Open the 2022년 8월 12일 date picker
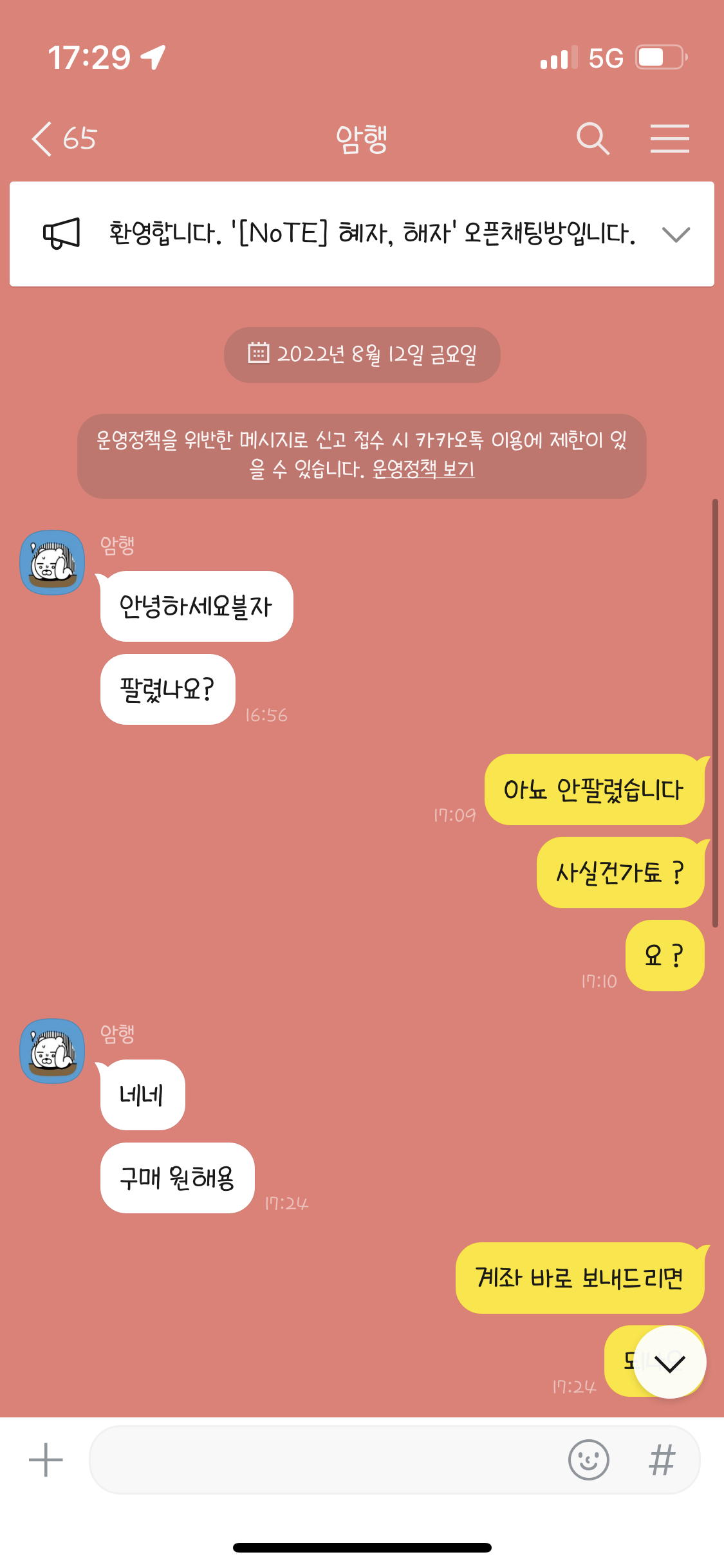Image resolution: width=724 pixels, height=1568 pixels. coord(362,355)
